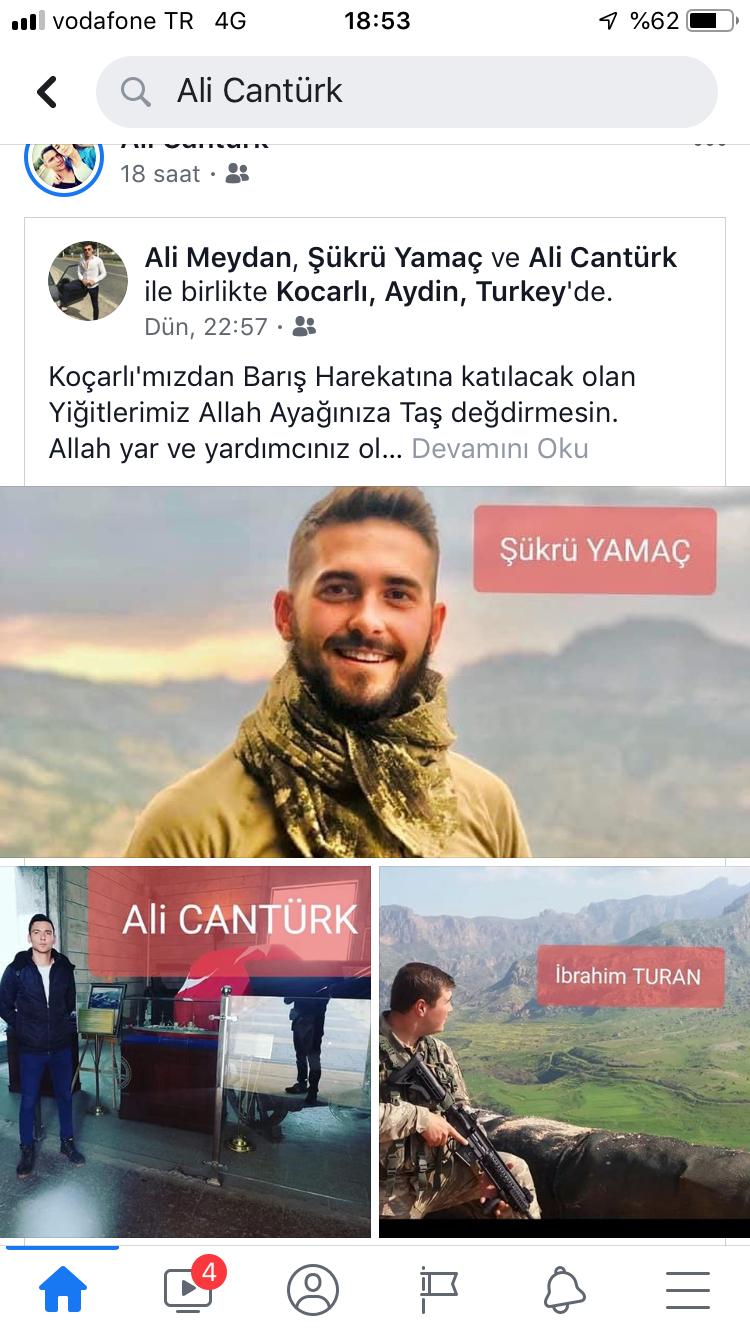Open the shared post author's avatar

88,281
